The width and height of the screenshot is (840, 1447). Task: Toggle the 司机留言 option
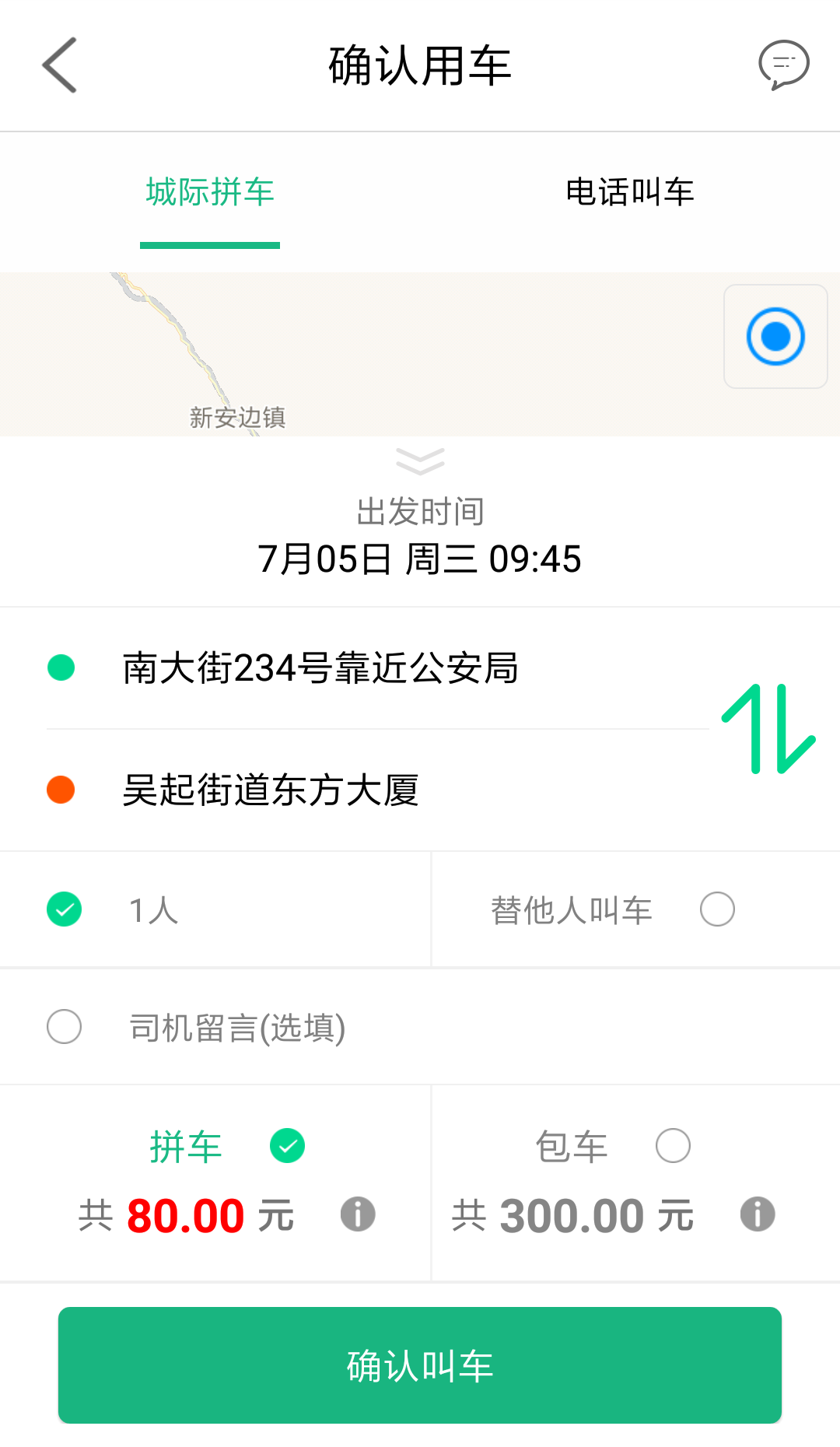coord(64,1027)
